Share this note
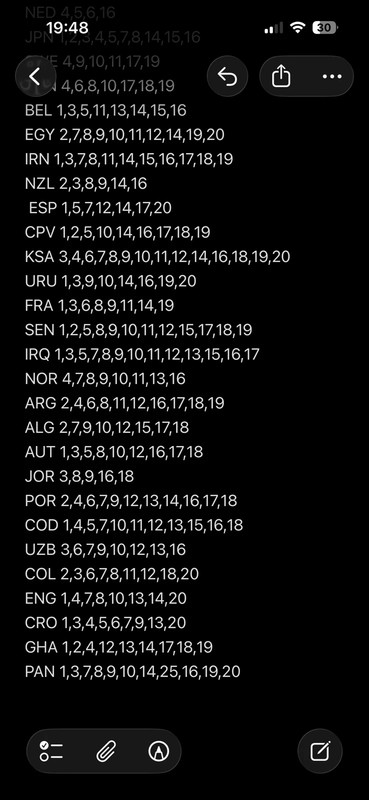 pos(281,77)
